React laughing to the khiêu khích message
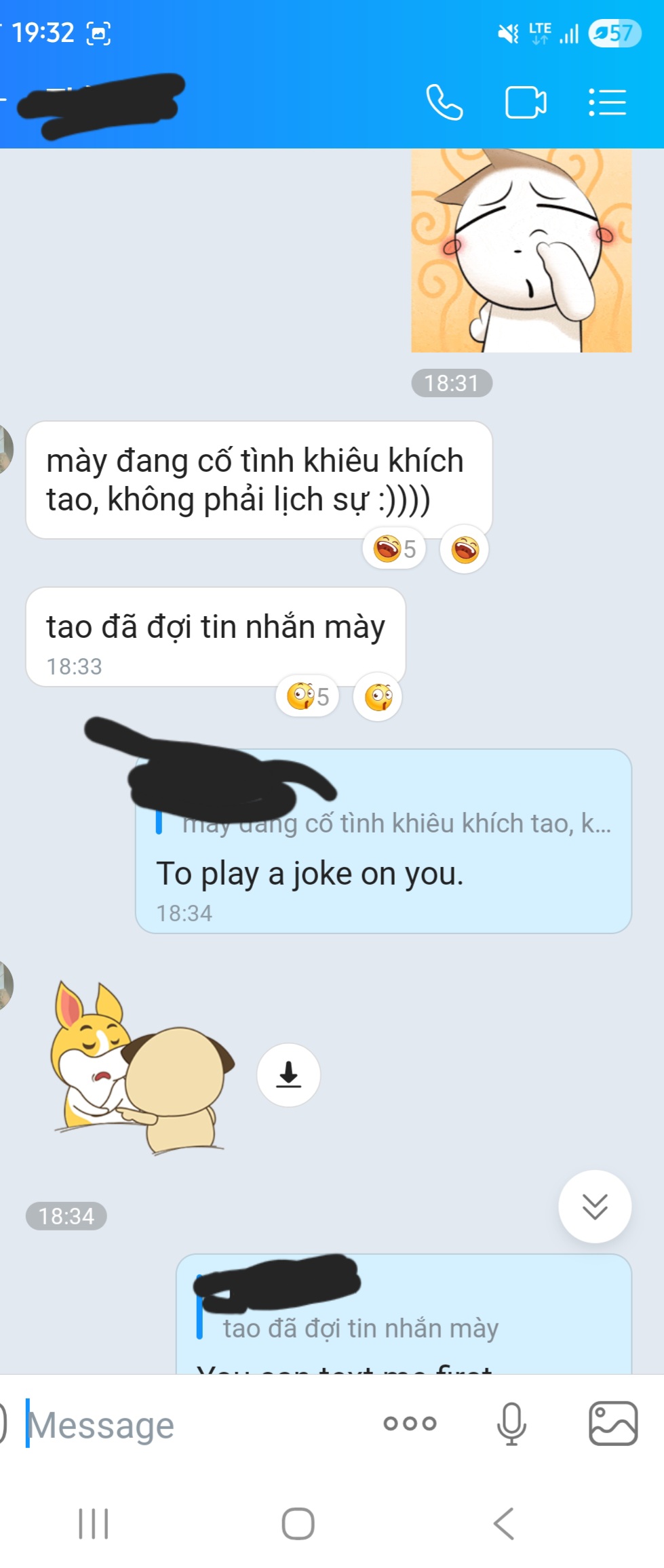The height and width of the screenshot is (1568, 664). tap(465, 549)
